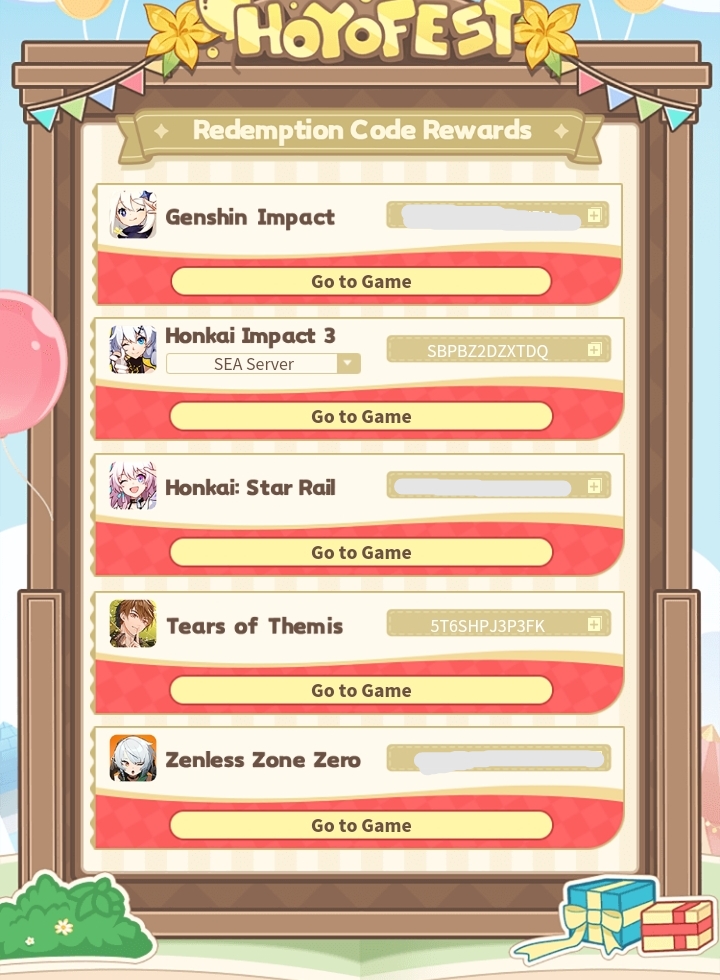Viewport: 720px width, 980px height.
Task: Click the Tears of Themis avatar icon
Action: tap(134, 622)
